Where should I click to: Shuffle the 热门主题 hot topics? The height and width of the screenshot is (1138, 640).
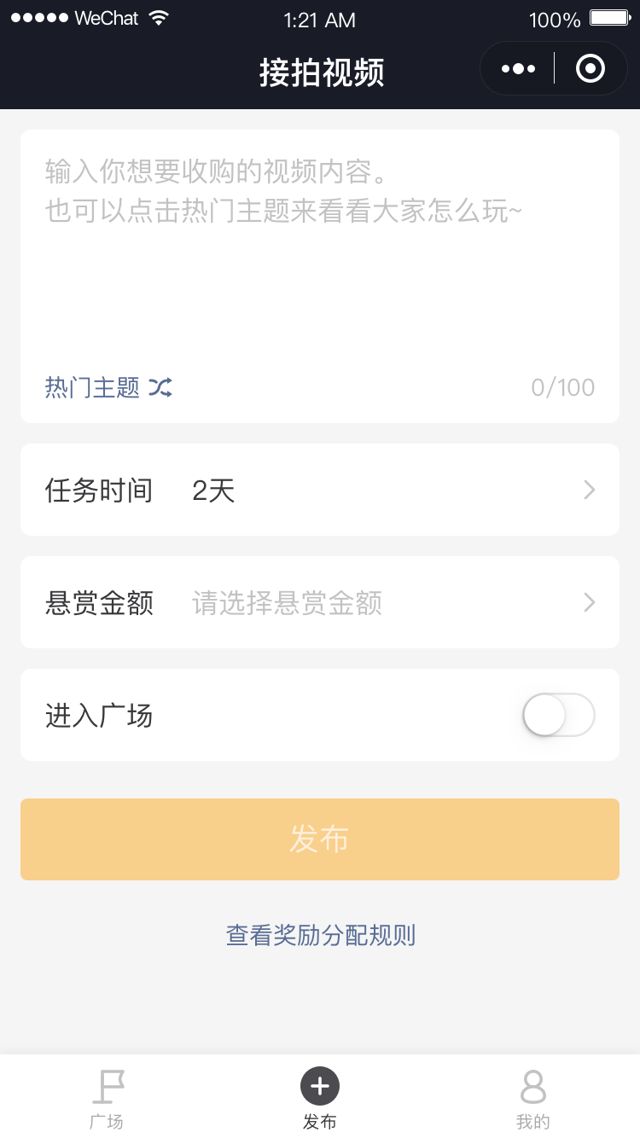pos(109,388)
